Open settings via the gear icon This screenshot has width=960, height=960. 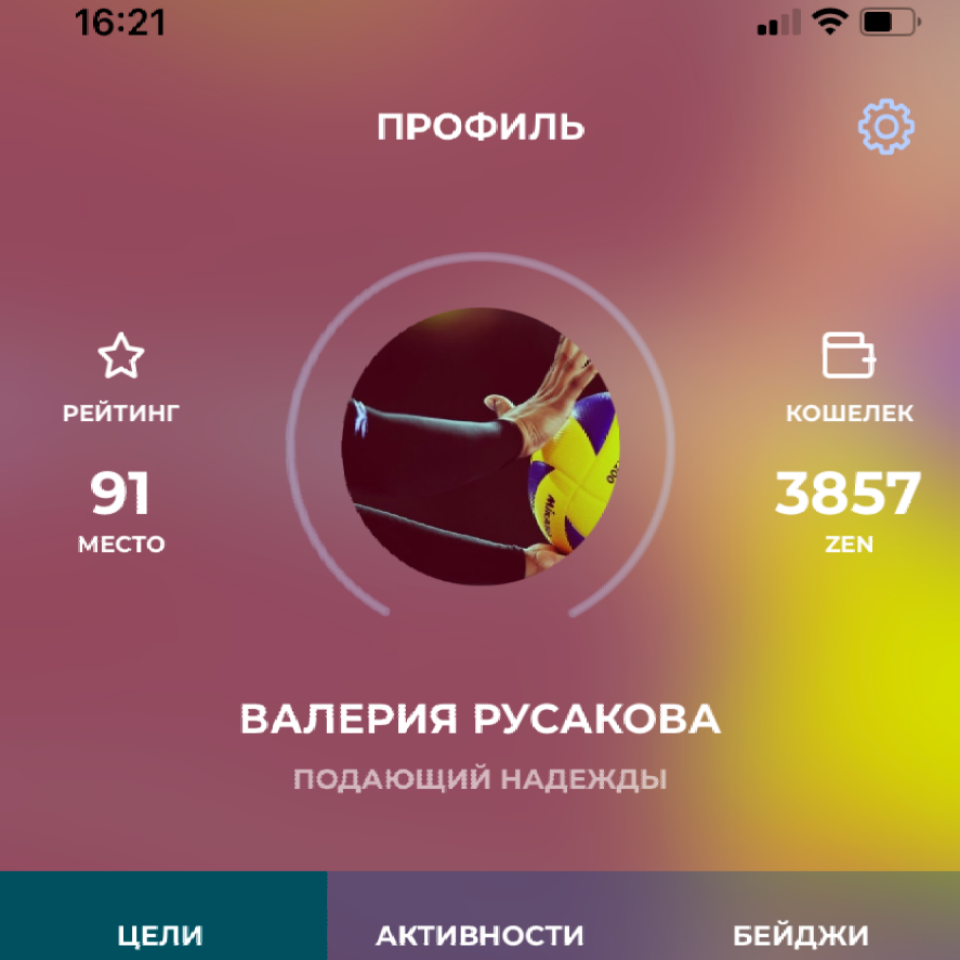[x=886, y=127]
